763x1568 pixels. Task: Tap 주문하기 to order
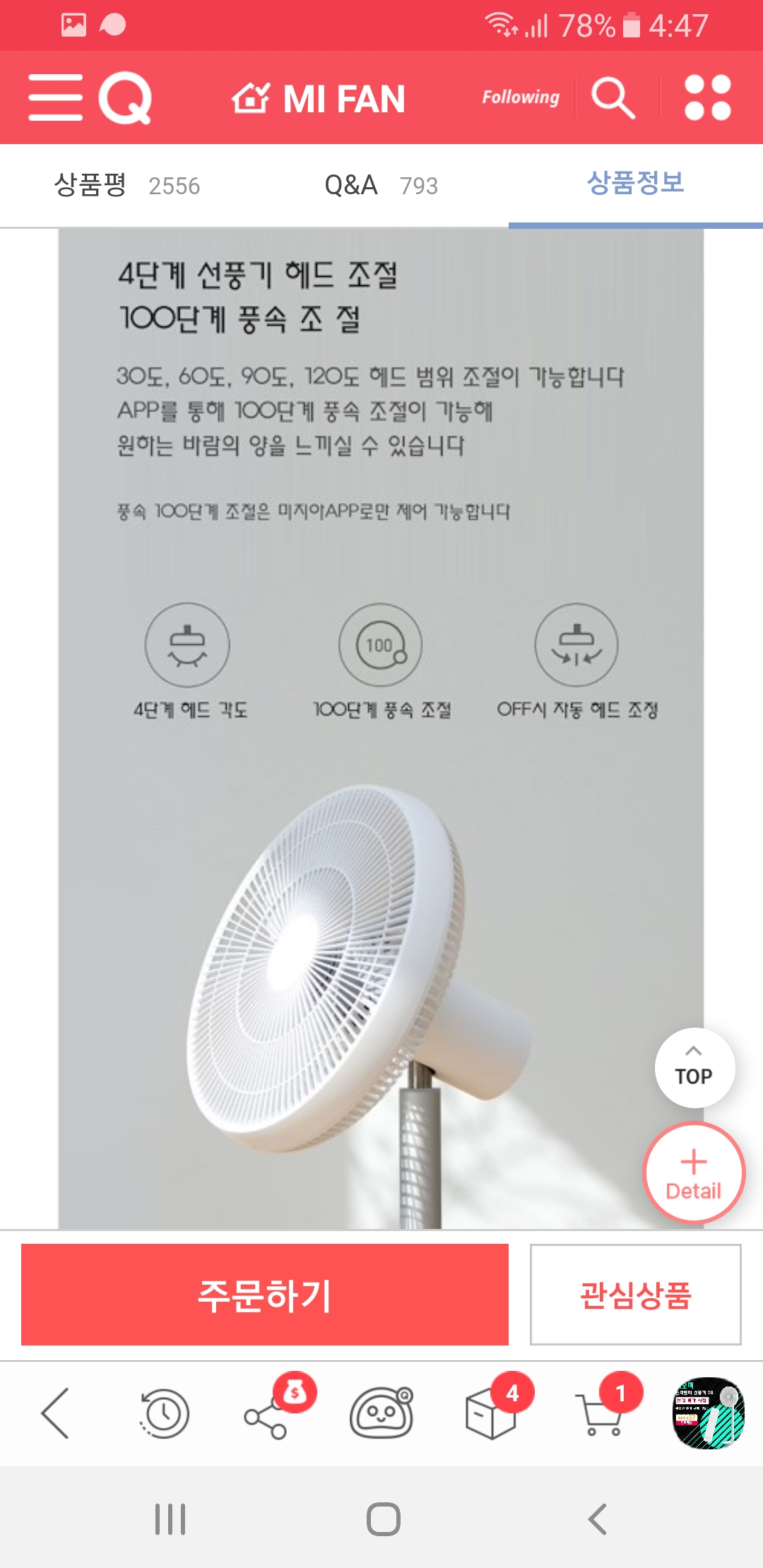(265, 1295)
